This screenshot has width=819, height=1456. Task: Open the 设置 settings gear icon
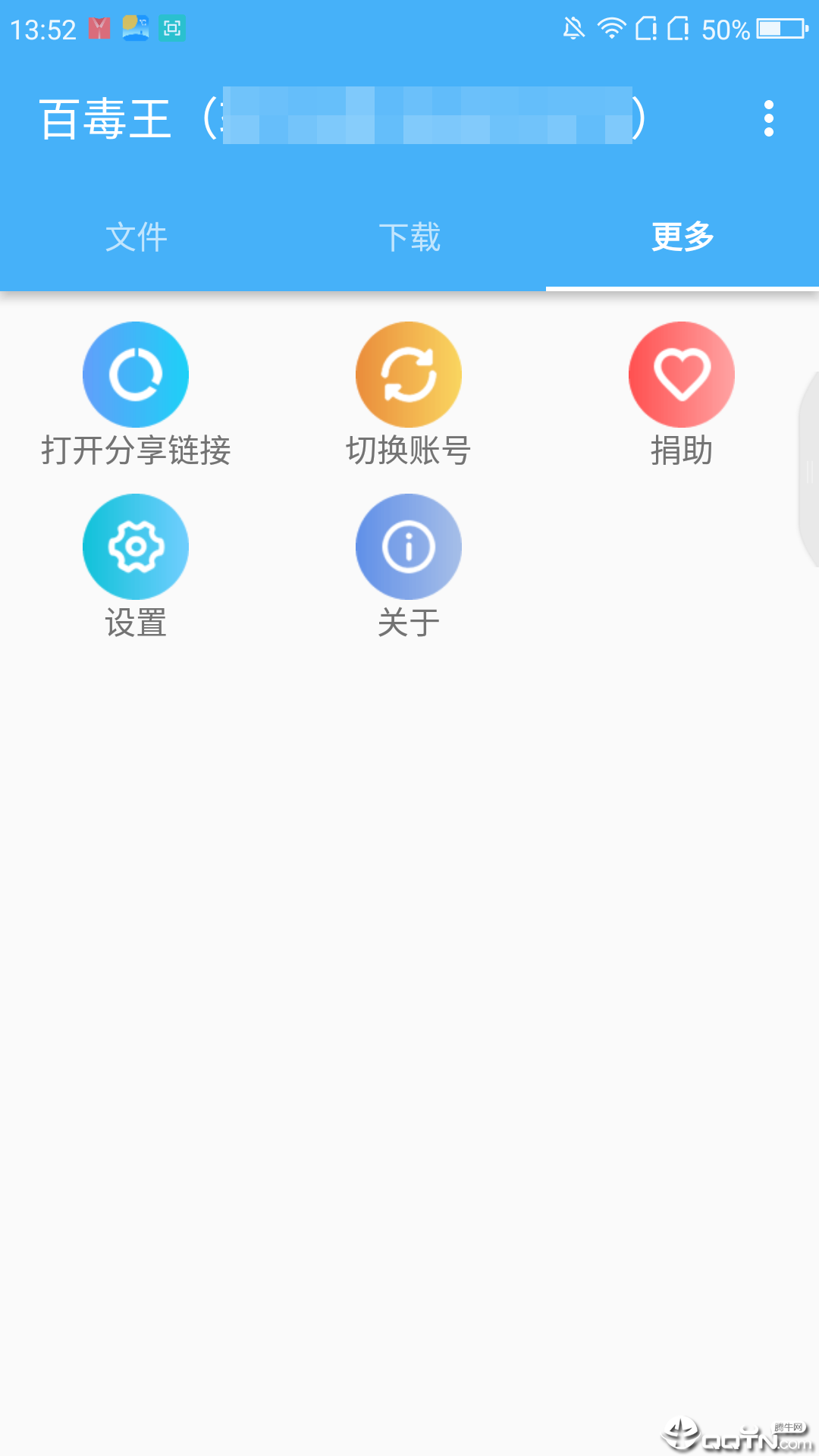[x=136, y=546]
